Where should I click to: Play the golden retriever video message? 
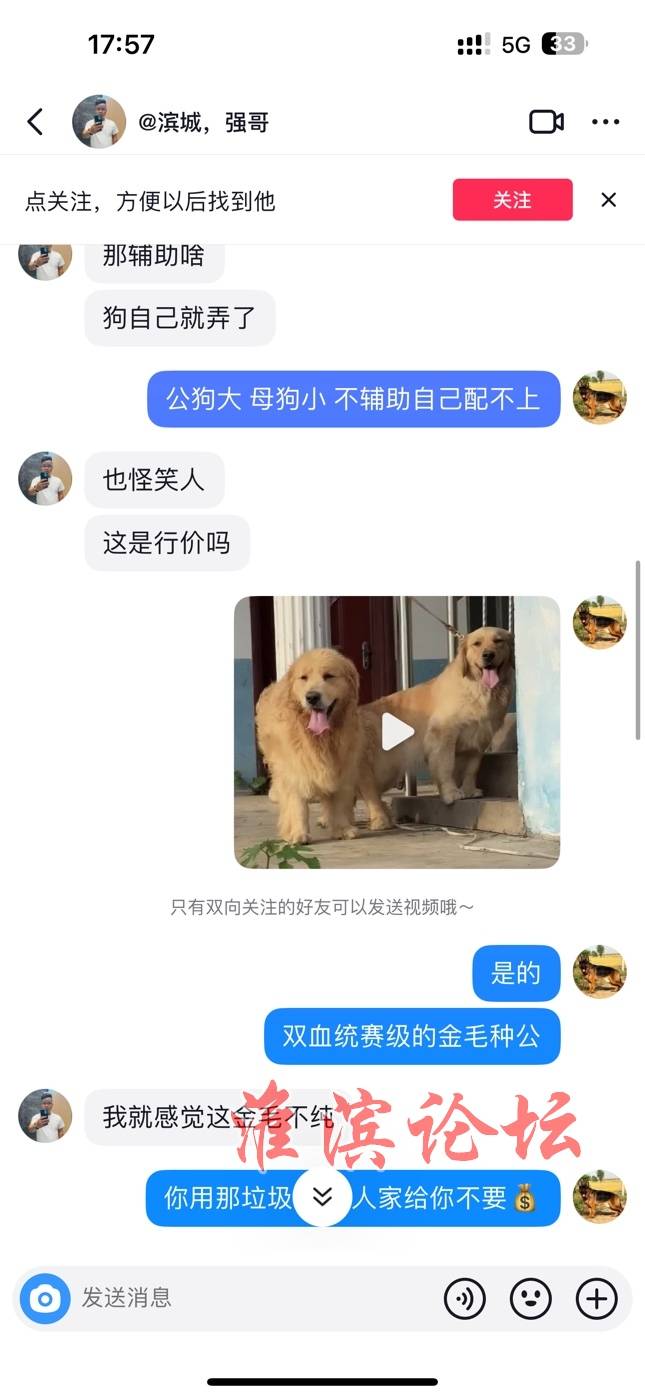coord(397,732)
